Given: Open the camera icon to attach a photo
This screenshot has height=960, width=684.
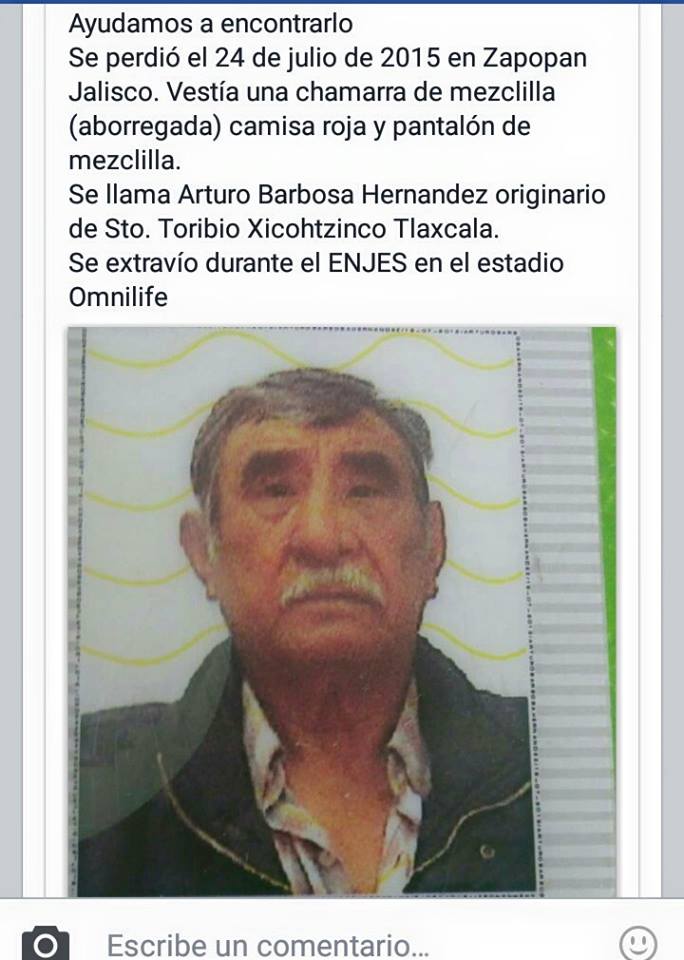Looking at the screenshot, I should (46, 943).
